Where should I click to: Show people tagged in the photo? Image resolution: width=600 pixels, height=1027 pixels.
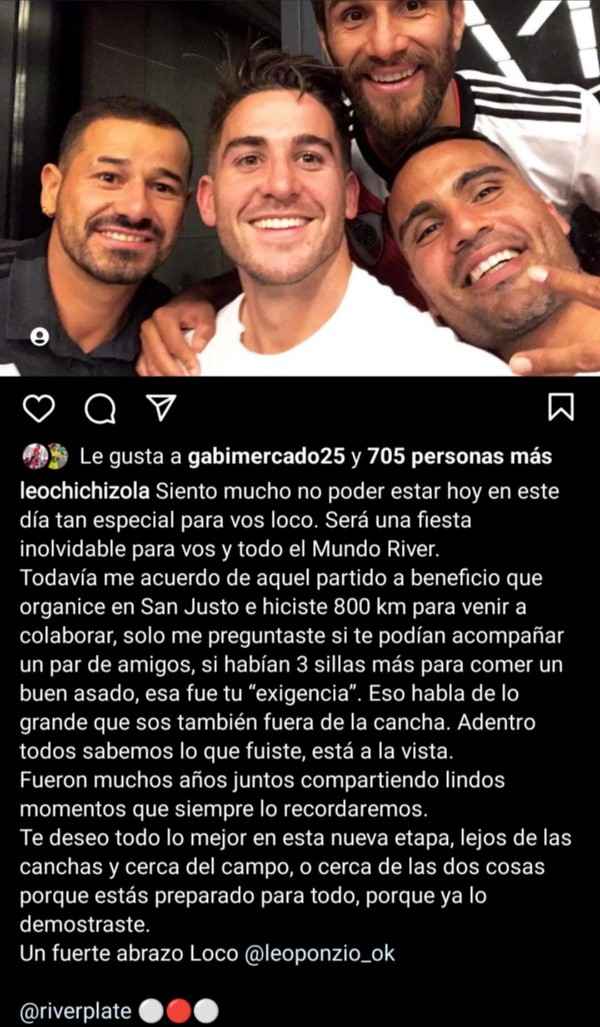(40, 338)
